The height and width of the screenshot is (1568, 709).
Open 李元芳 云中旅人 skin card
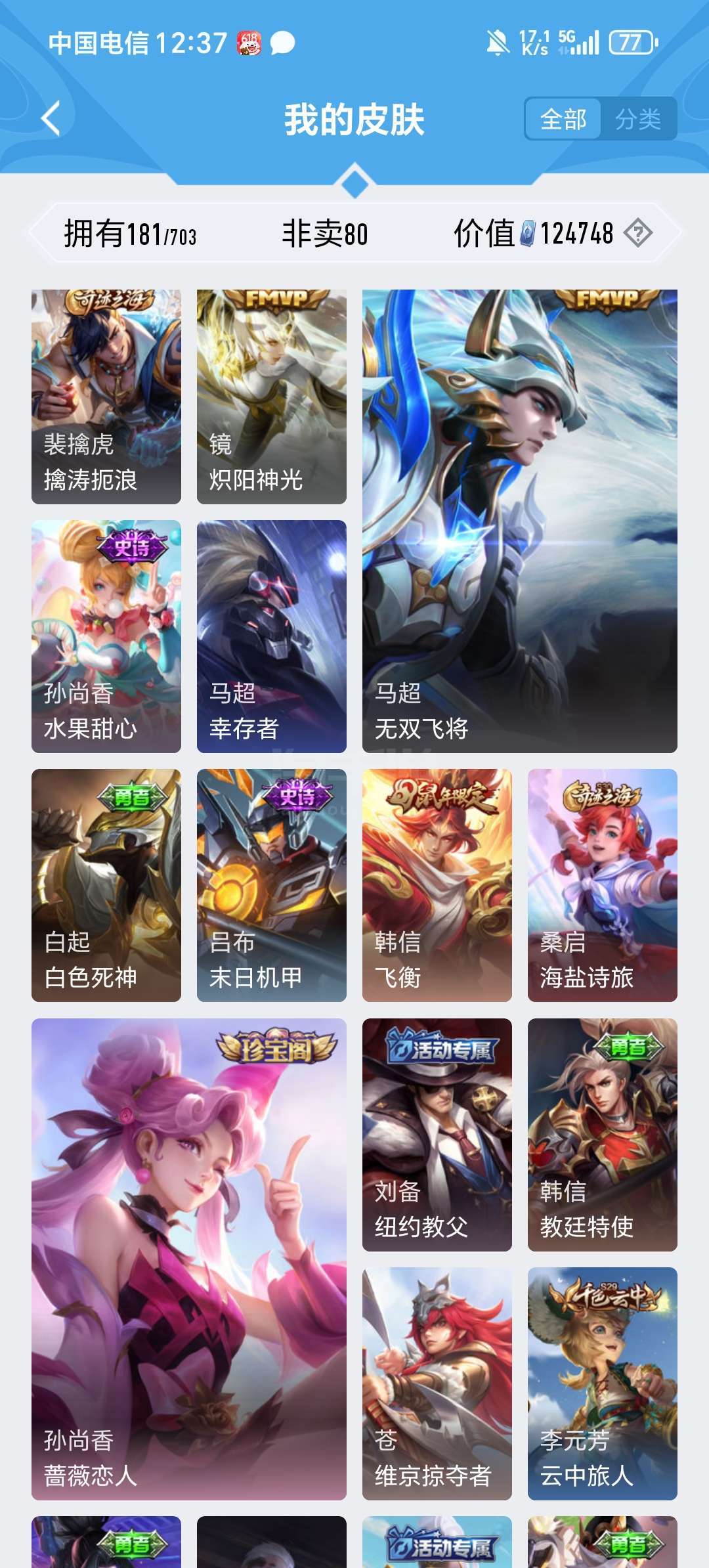pos(603,1383)
